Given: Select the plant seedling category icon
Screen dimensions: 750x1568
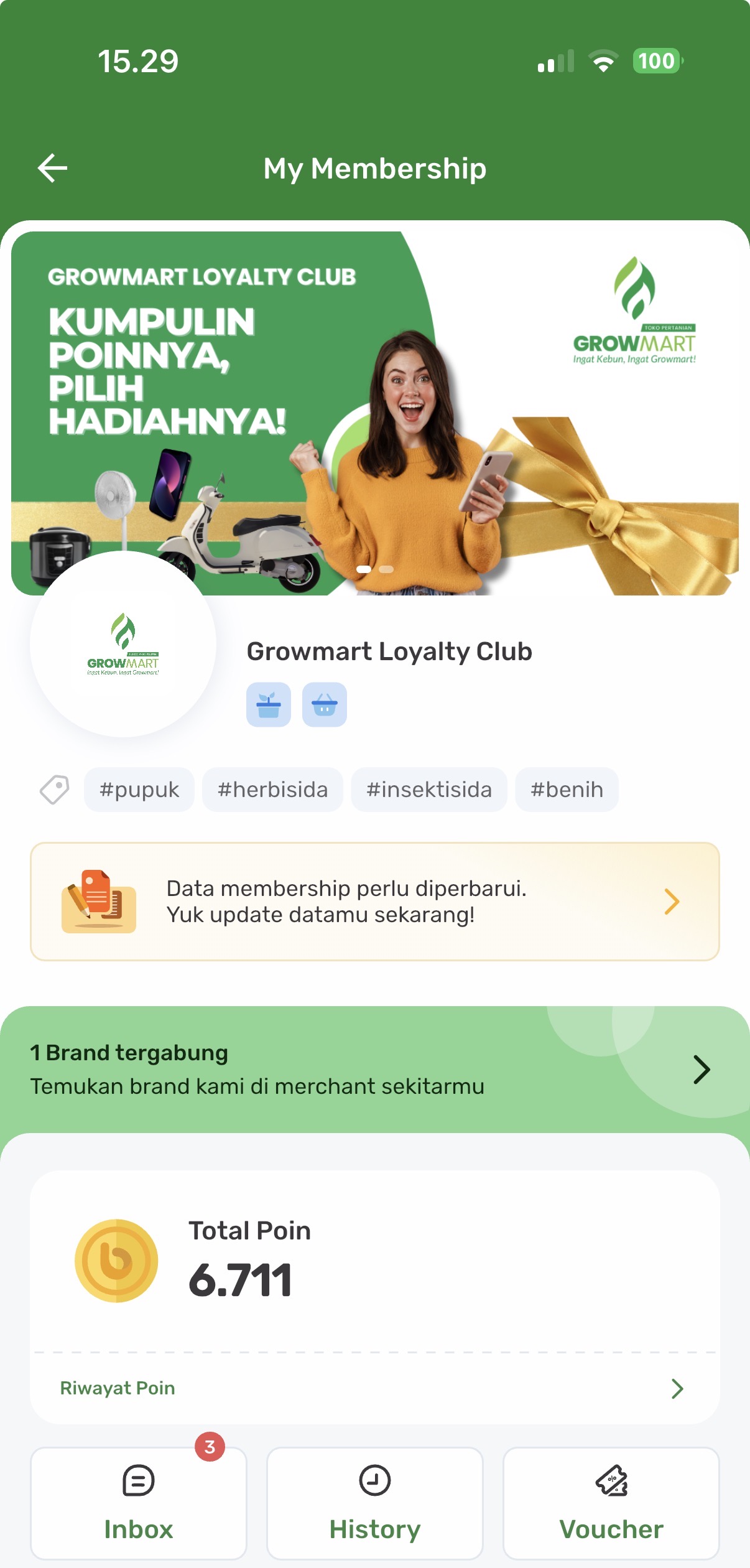Looking at the screenshot, I should click(268, 705).
